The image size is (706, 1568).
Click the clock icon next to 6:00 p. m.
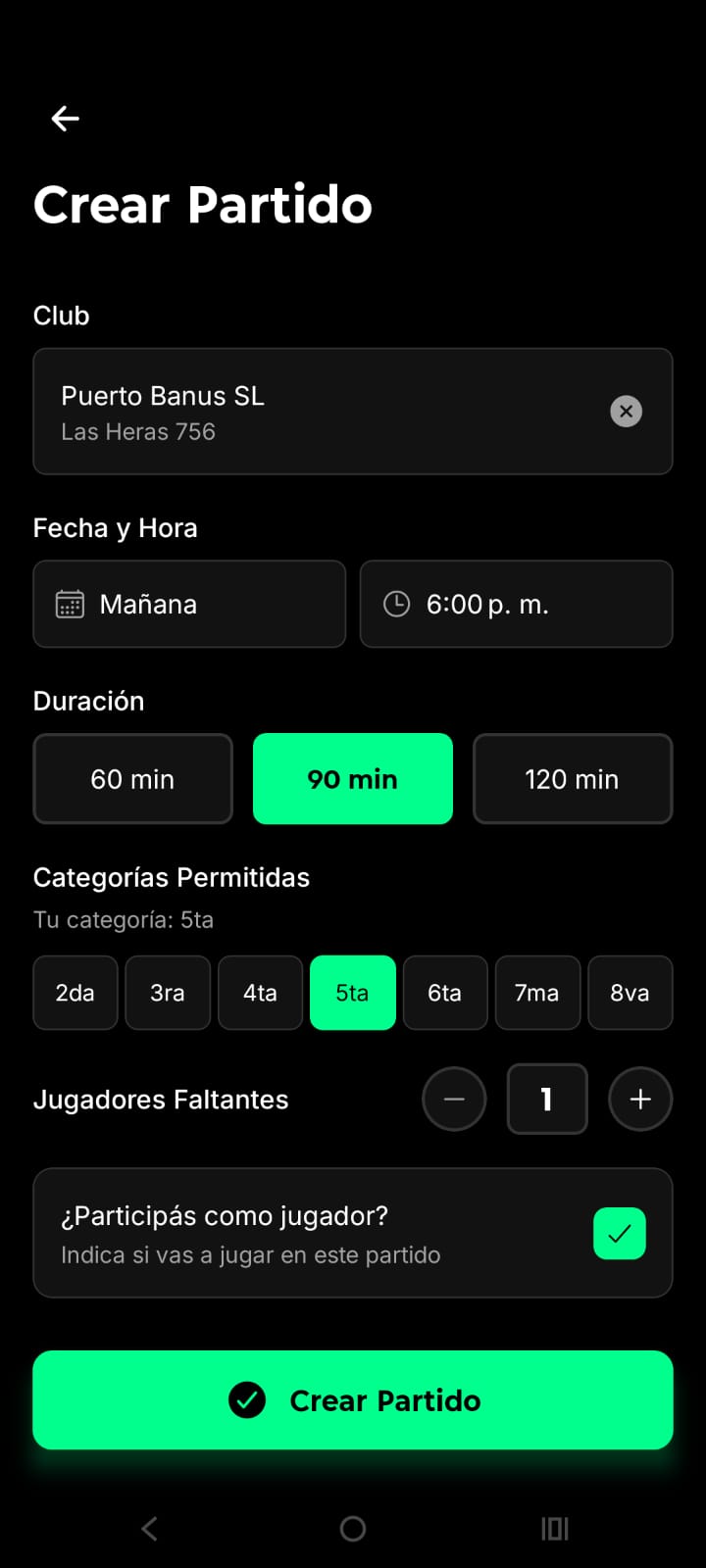pyautogui.click(x=396, y=605)
